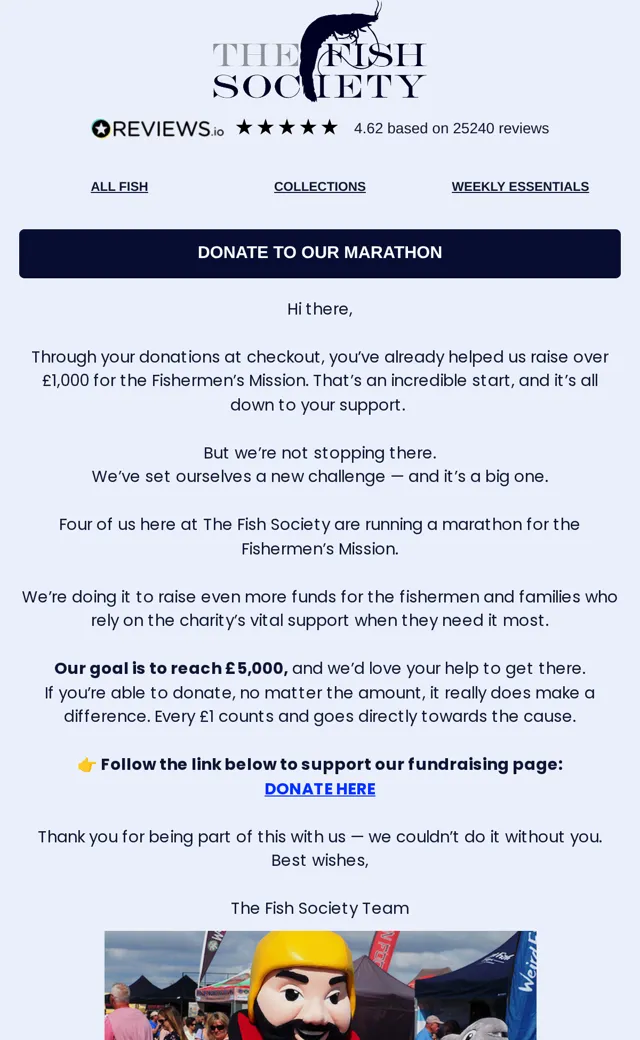Screen dimensions: 640x1040
Task: Tap The Fish Society logo
Action: 320,52
